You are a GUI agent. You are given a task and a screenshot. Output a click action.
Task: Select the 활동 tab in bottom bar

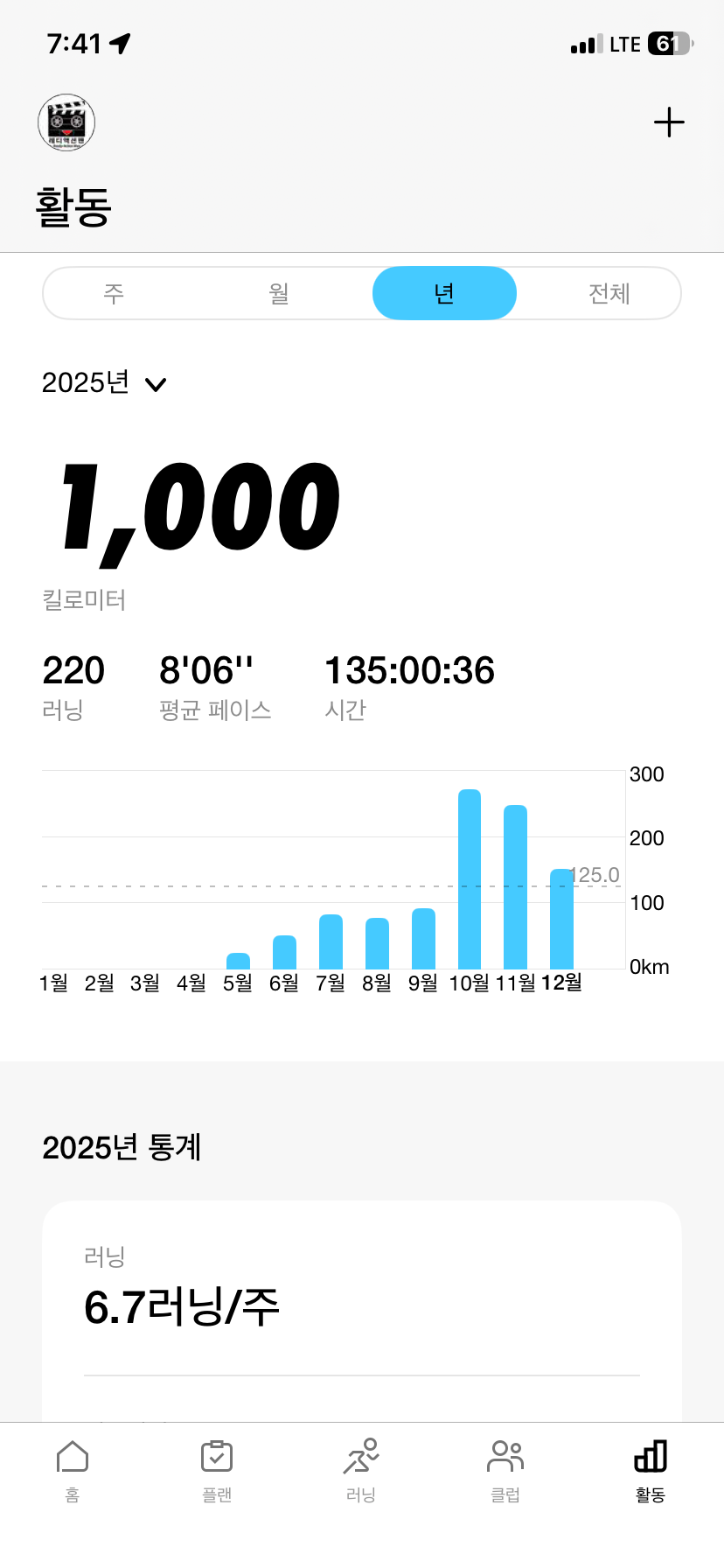click(x=650, y=1470)
